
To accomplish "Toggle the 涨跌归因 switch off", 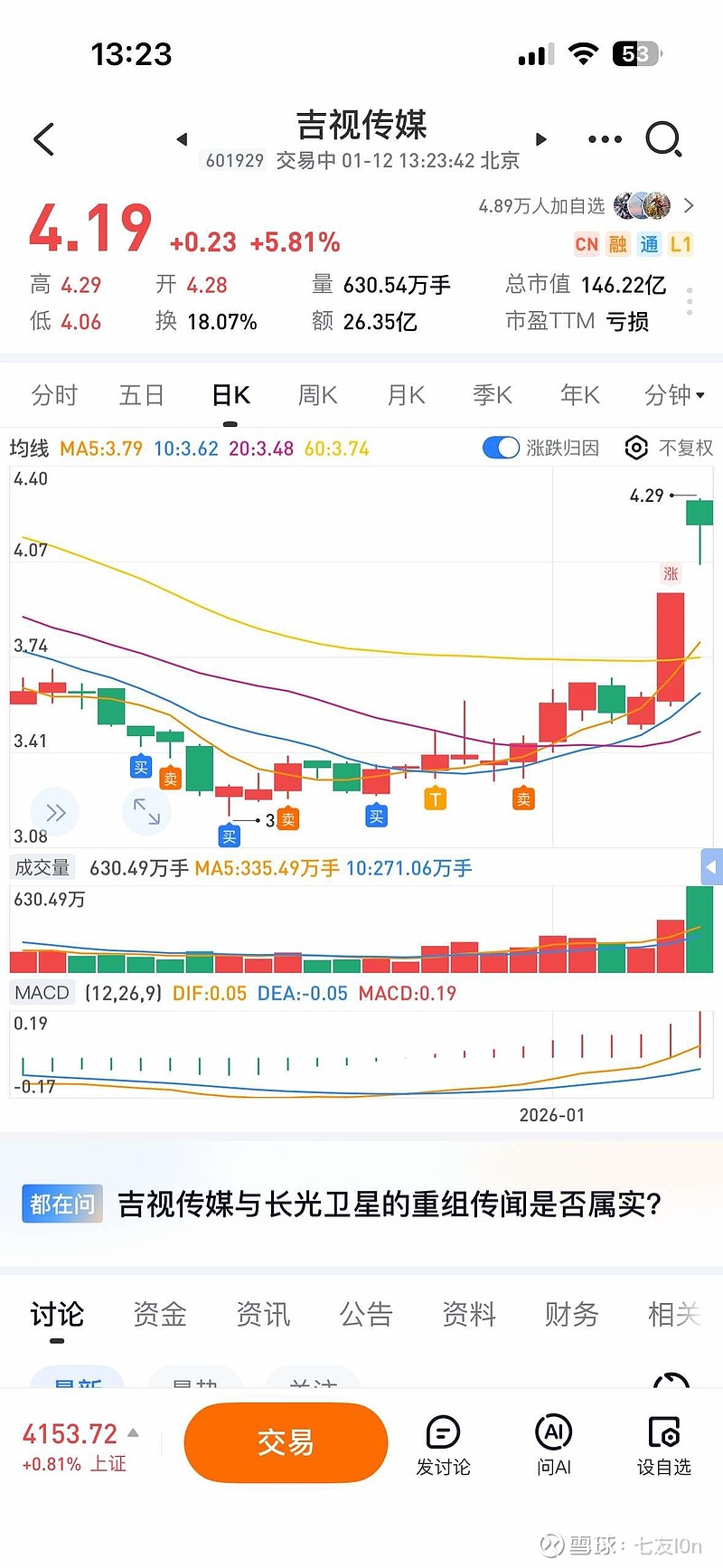I will click(501, 448).
